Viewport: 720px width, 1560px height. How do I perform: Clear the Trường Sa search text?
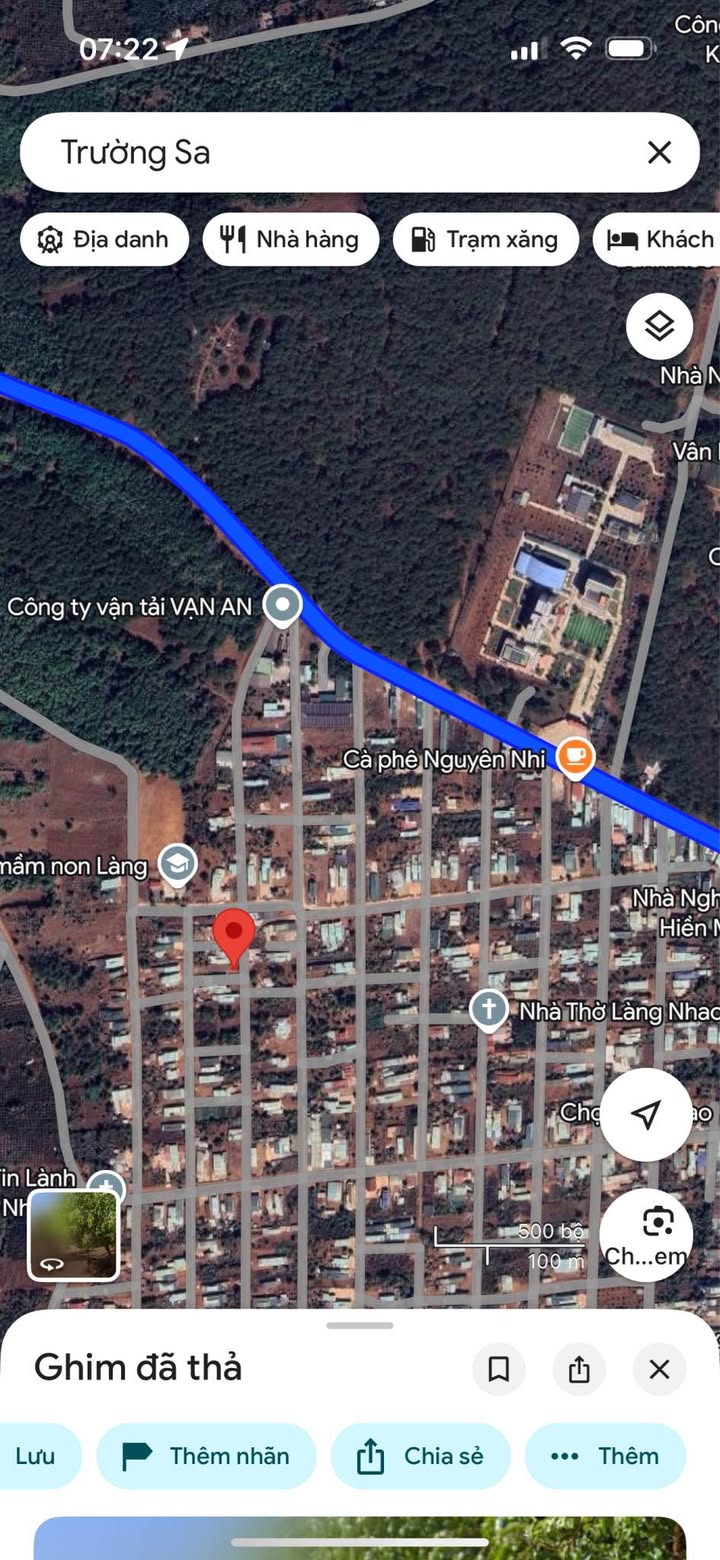tap(659, 152)
